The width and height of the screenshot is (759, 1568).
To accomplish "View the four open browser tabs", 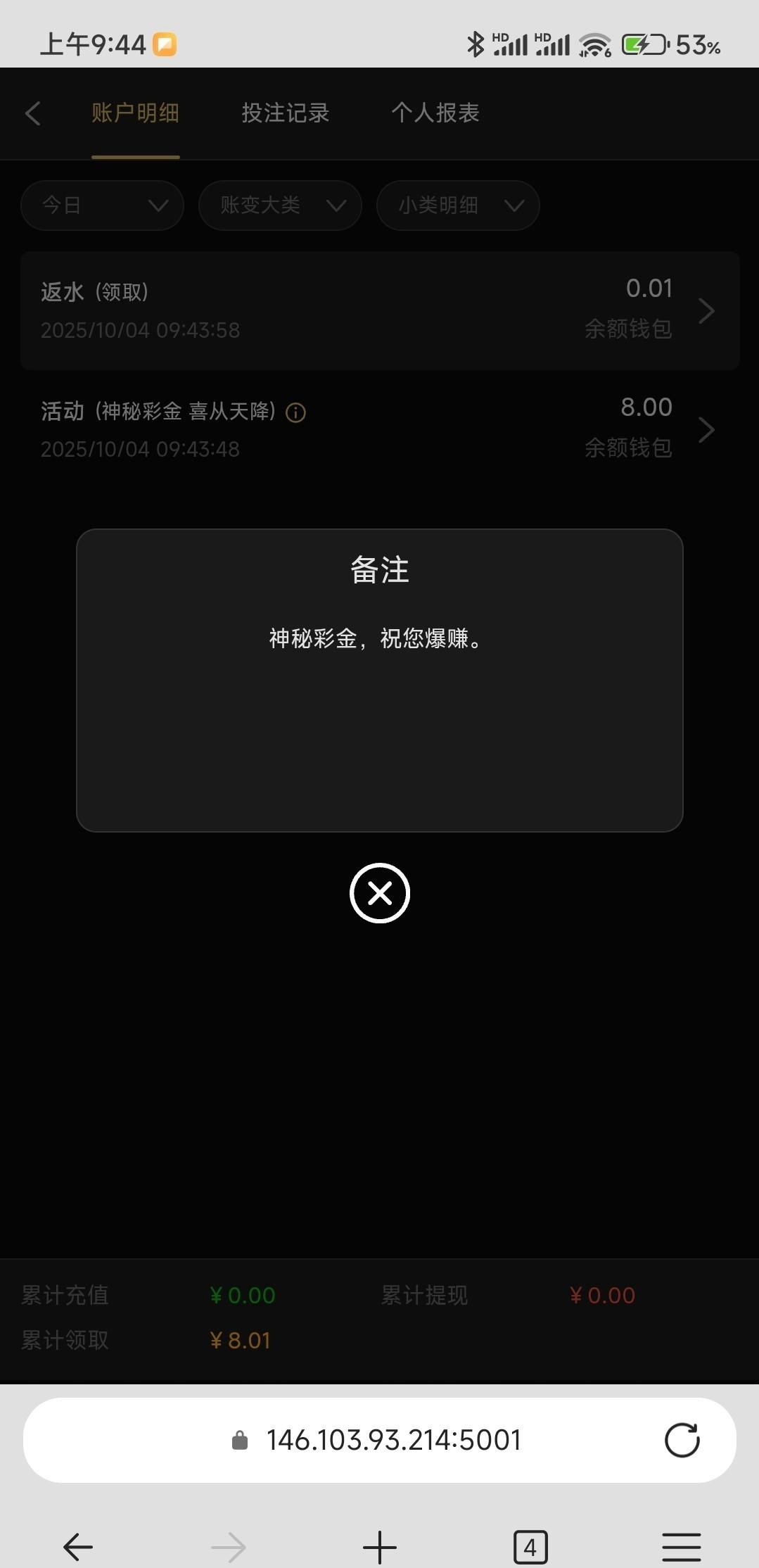I will (x=530, y=1547).
